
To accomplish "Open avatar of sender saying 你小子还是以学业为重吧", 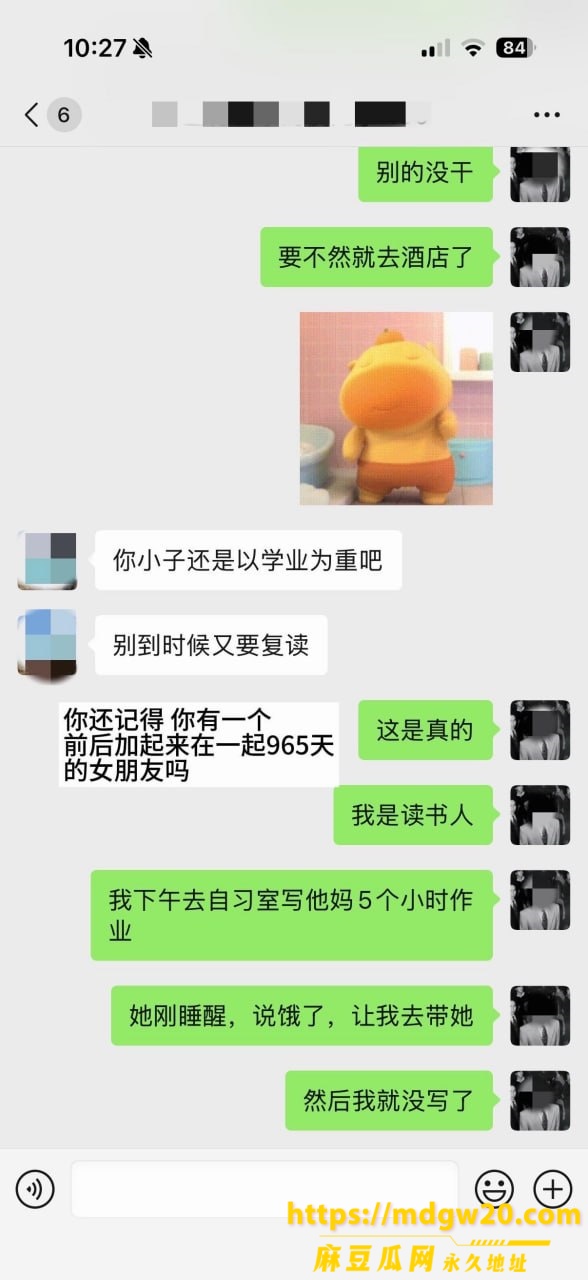I will coord(47,561).
